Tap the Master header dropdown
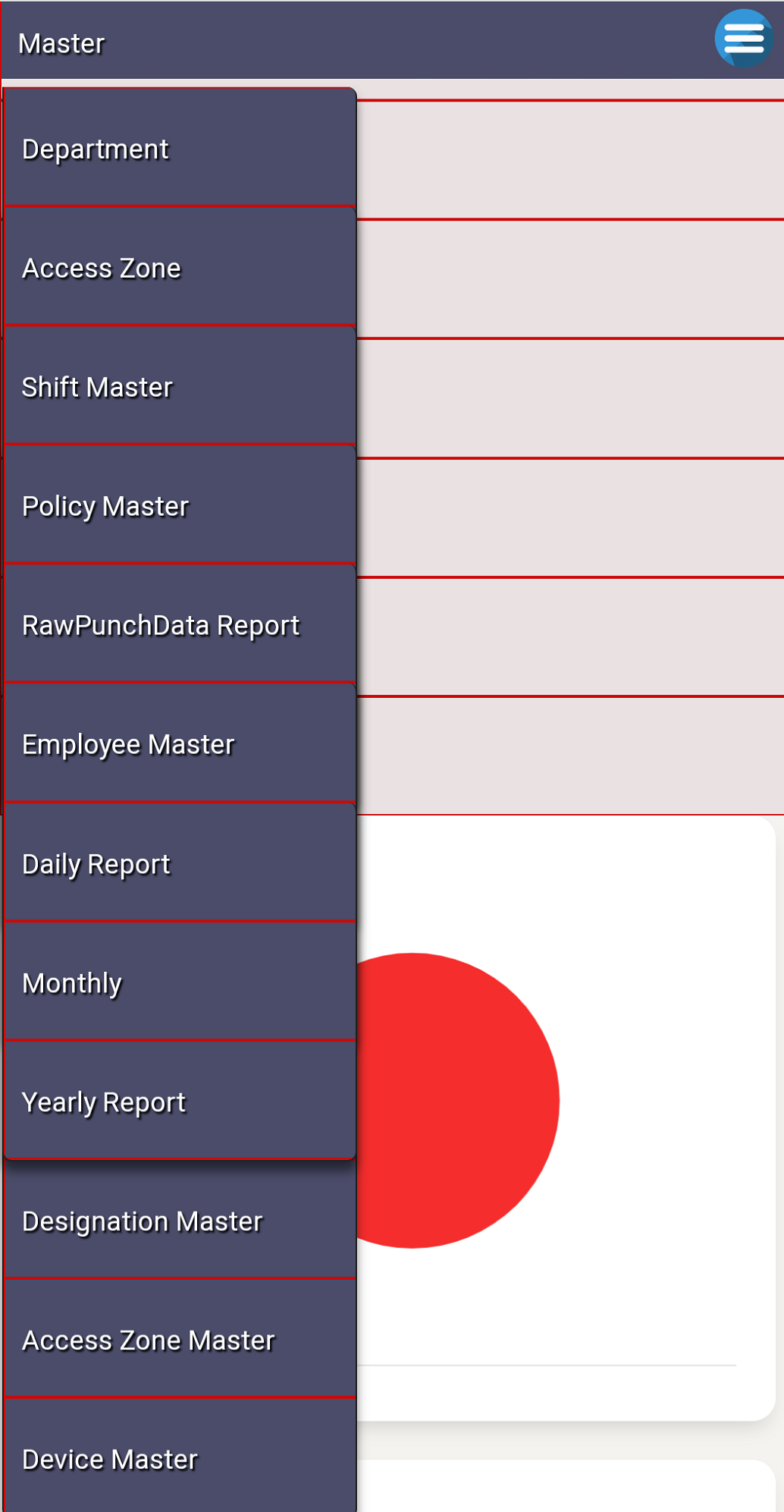This screenshot has width=784, height=1512. [61, 43]
